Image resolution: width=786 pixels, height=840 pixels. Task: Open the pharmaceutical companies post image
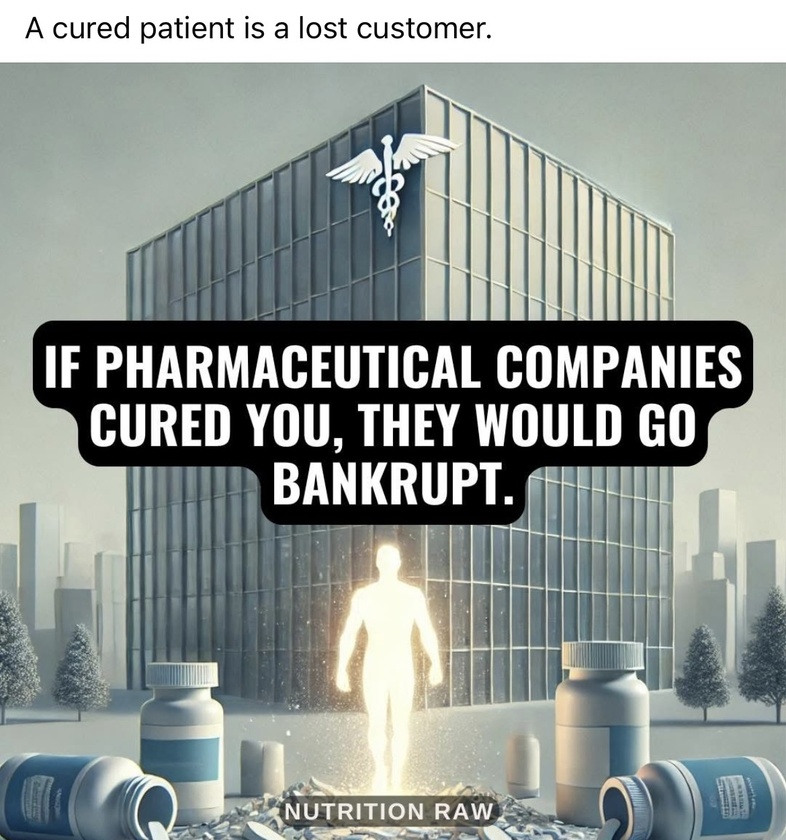[393, 450]
